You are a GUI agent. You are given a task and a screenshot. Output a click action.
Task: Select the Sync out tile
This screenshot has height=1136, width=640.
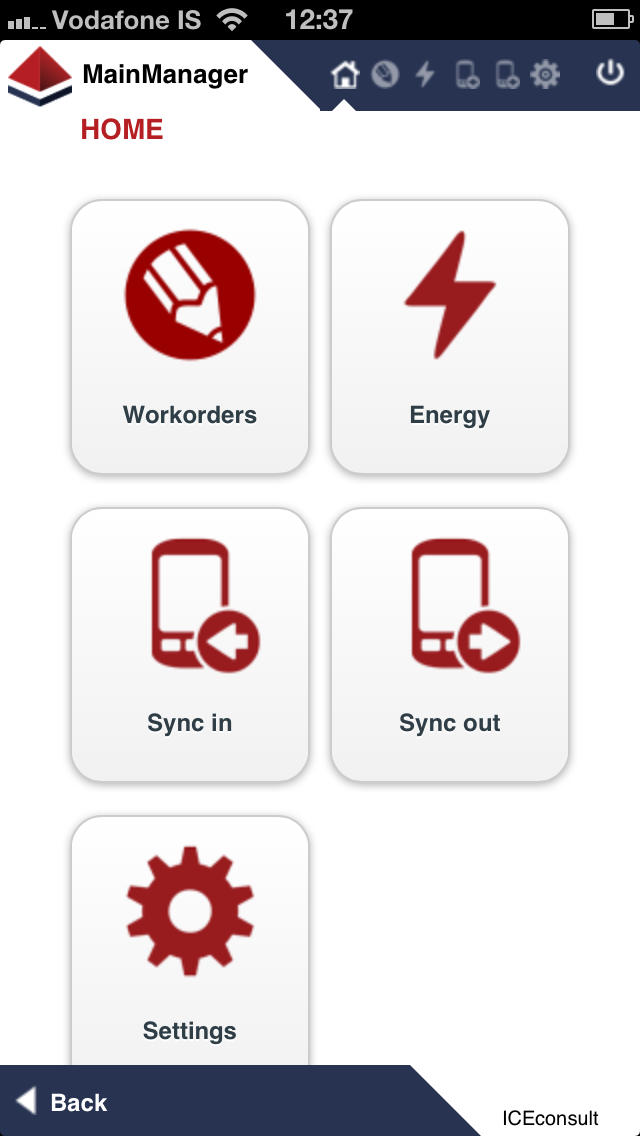coord(449,645)
